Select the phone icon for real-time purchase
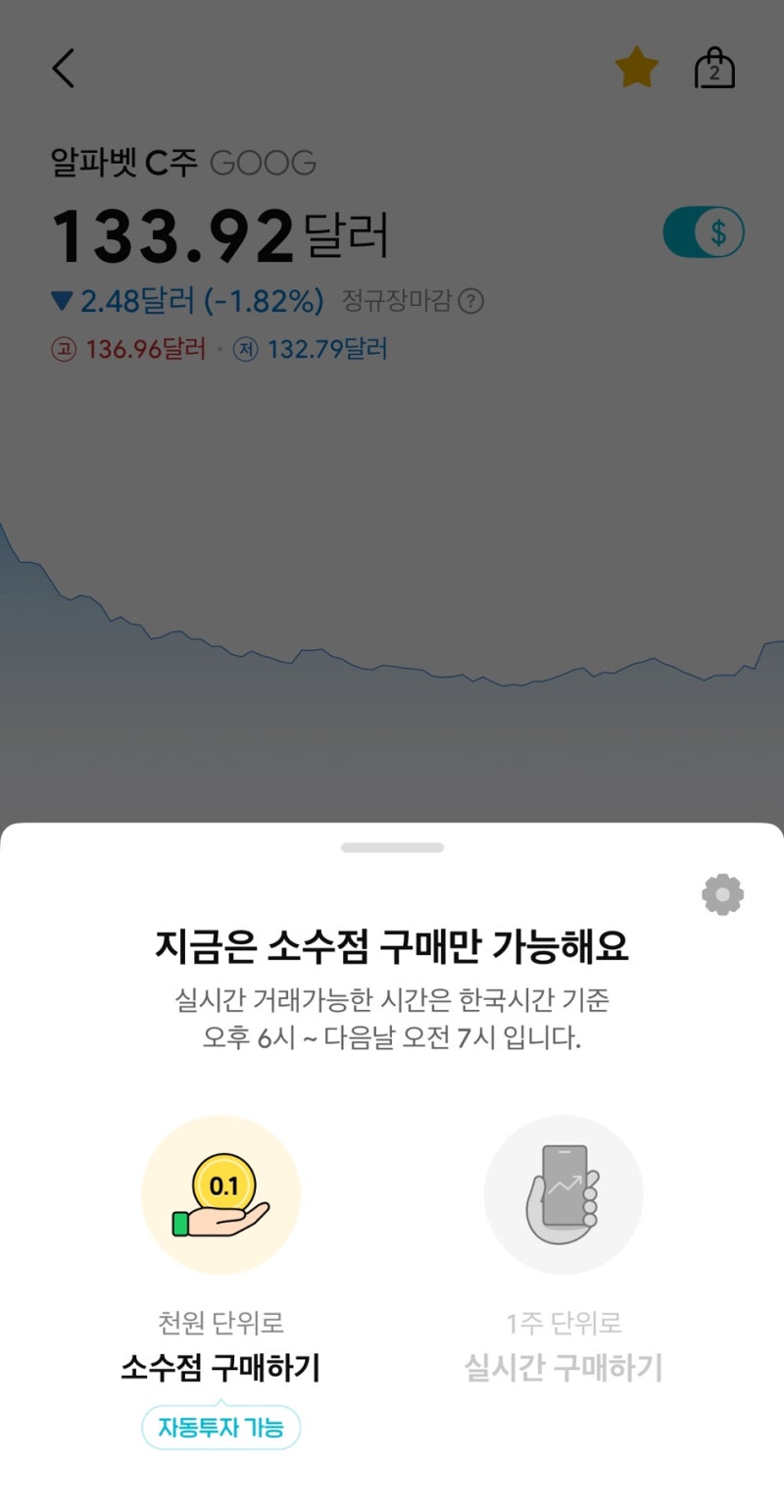This screenshot has width=784, height=1512. [x=563, y=1194]
